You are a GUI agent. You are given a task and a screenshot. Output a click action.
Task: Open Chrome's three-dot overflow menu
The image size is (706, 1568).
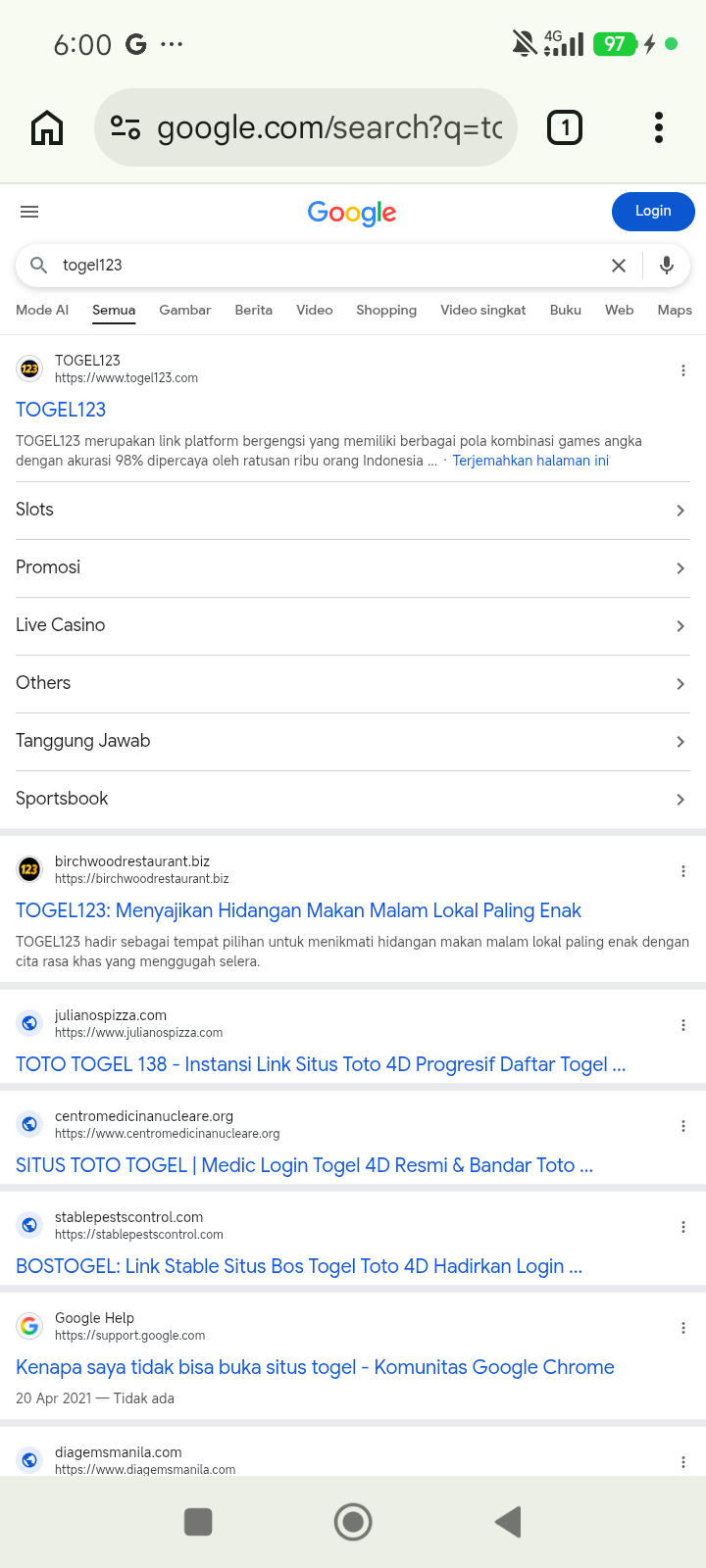click(658, 127)
